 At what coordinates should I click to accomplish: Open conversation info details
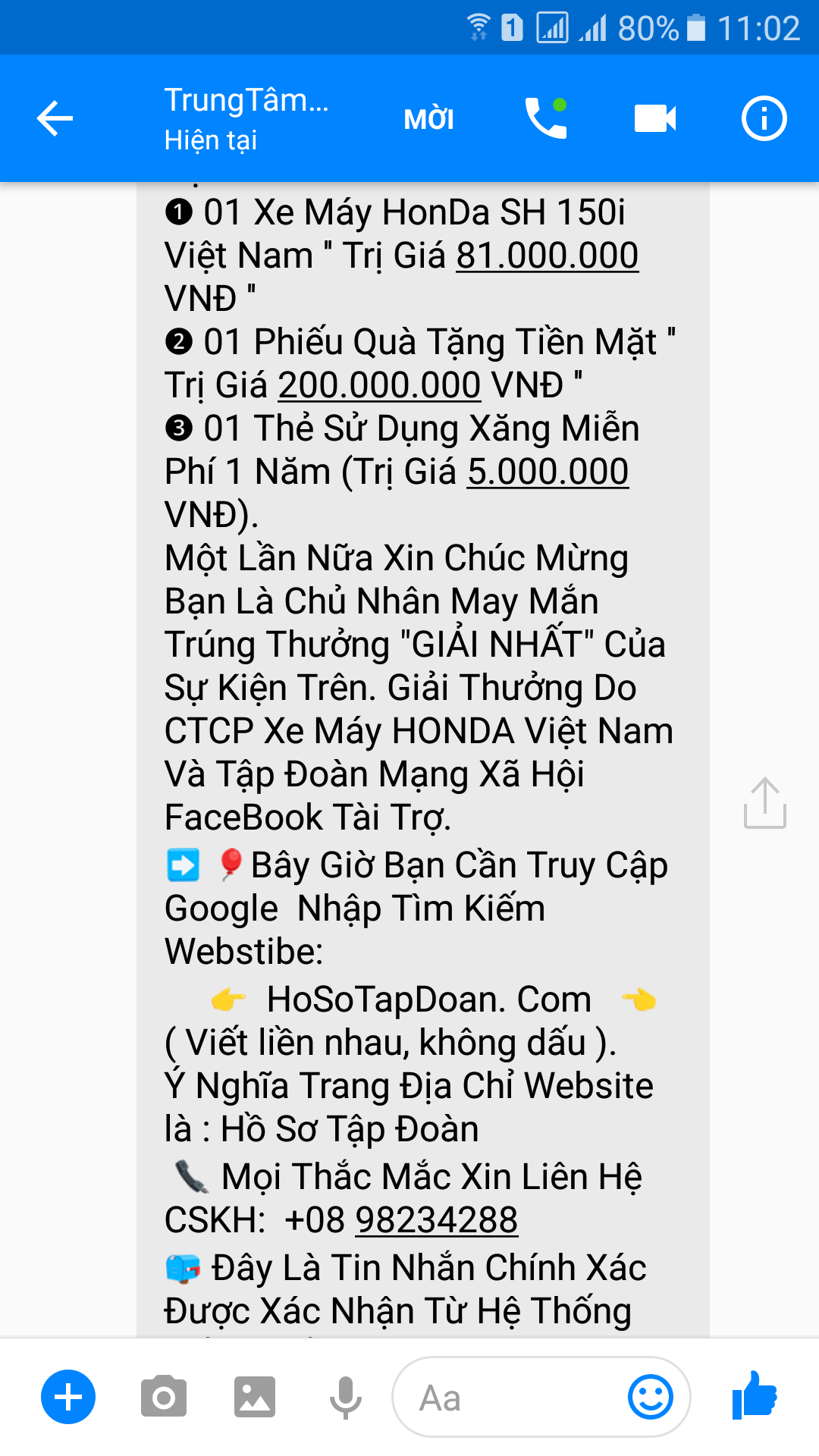coord(764,118)
